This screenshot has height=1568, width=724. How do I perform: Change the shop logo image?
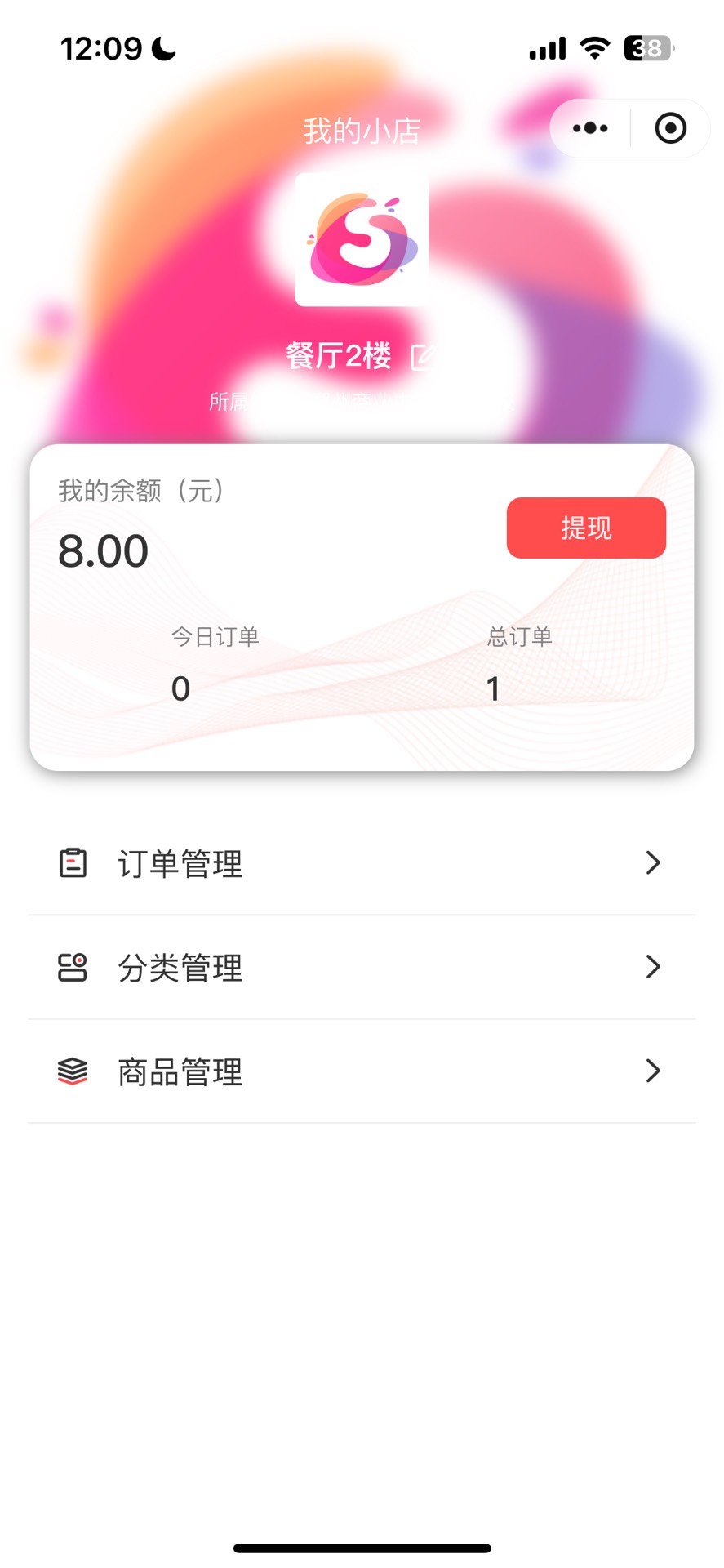(x=362, y=240)
